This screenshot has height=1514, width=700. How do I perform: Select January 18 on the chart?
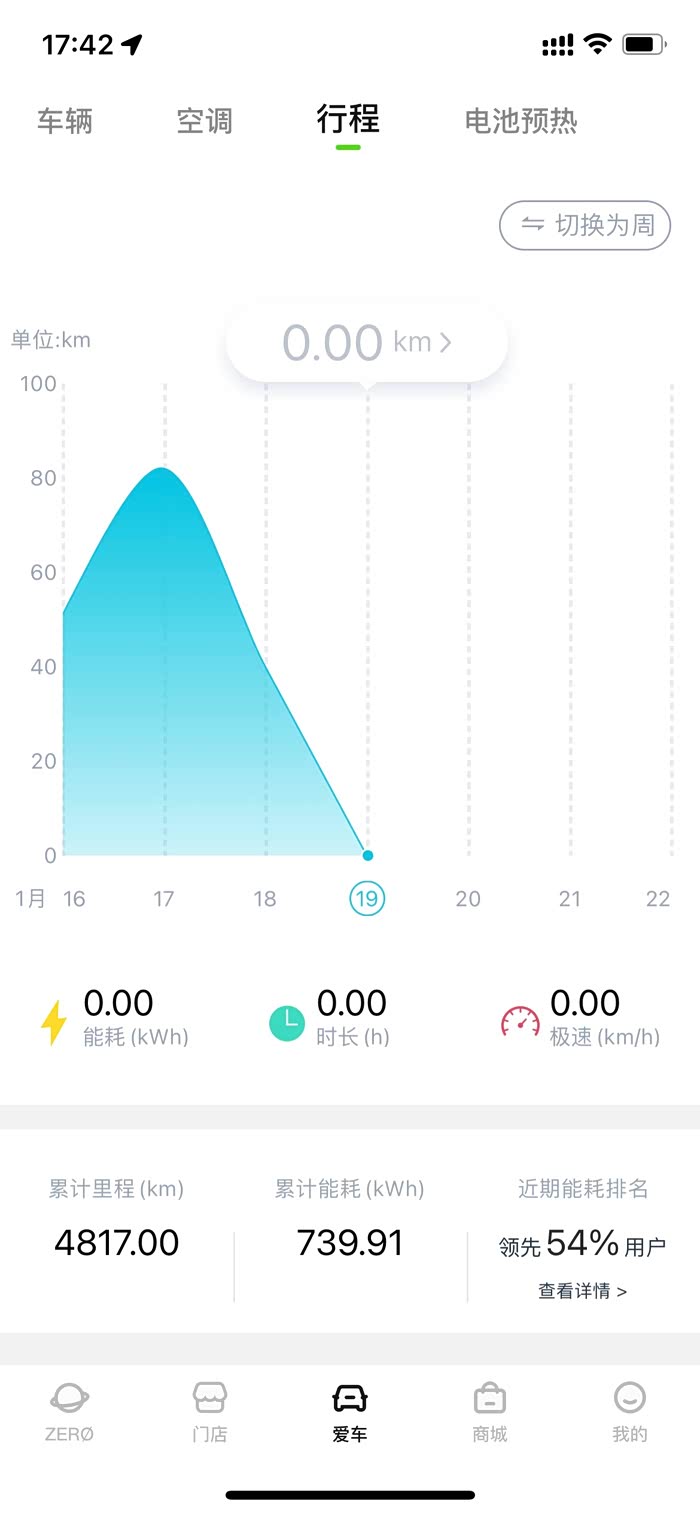(x=265, y=898)
